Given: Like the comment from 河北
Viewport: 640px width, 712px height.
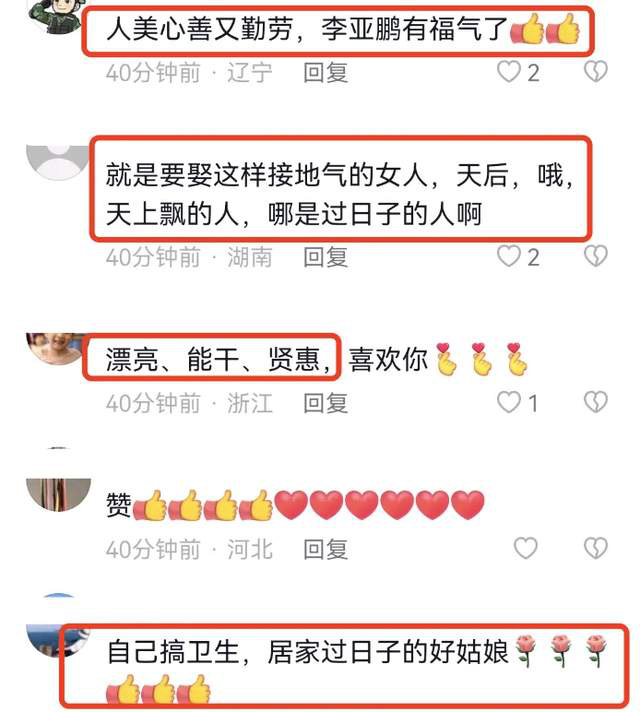Looking at the screenshot, I should (525, 549).
